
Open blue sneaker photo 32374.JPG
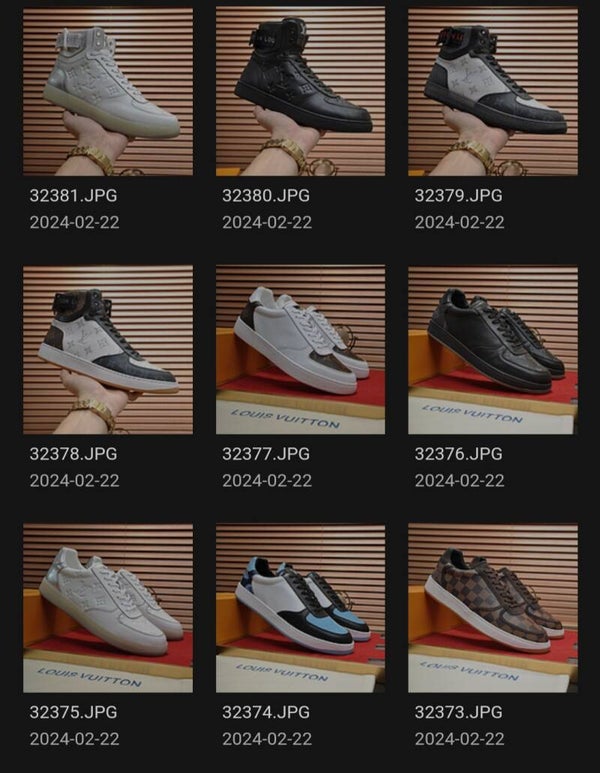tap(300, 608)
